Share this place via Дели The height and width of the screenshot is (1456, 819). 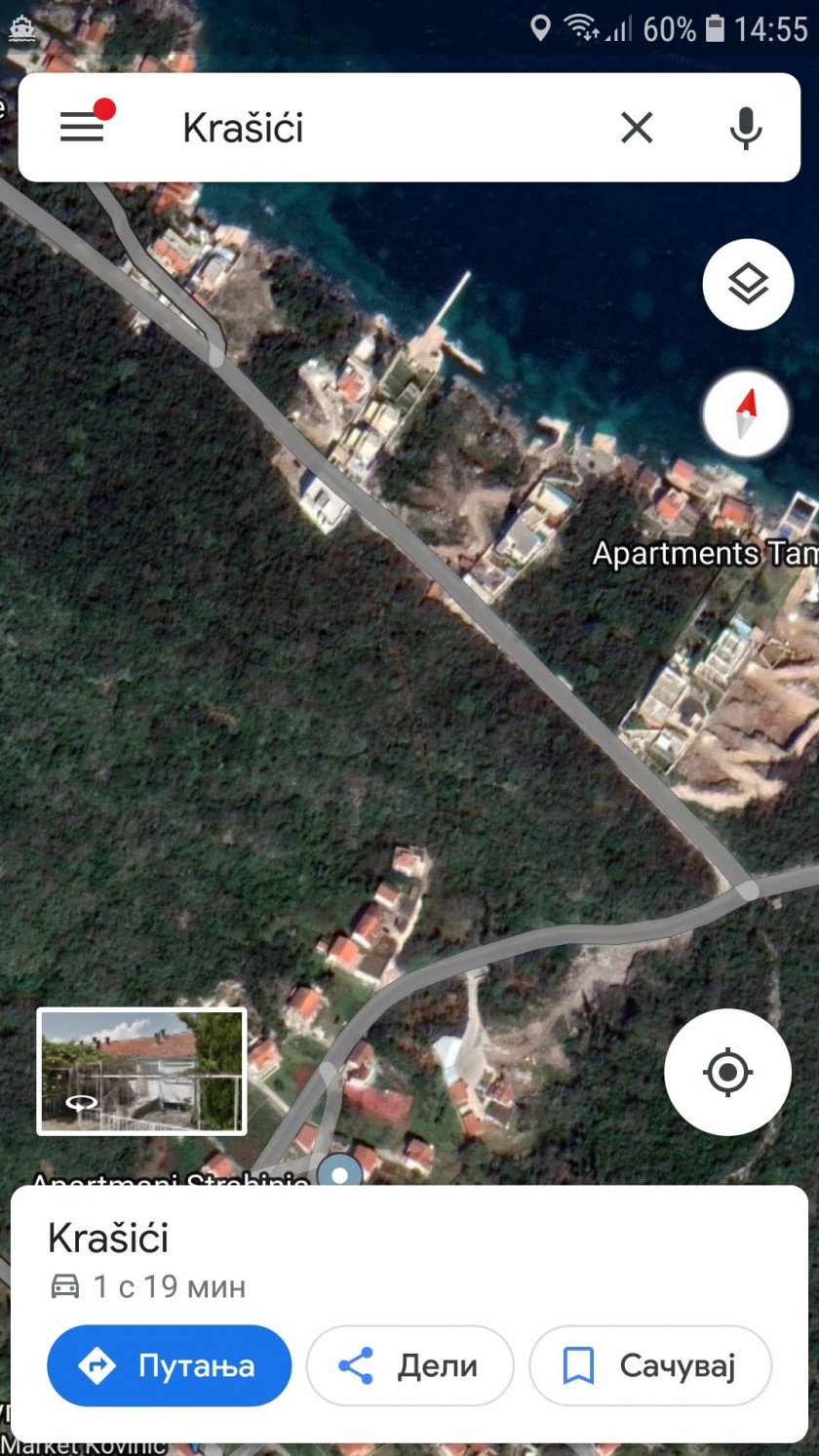[410, 1365]
